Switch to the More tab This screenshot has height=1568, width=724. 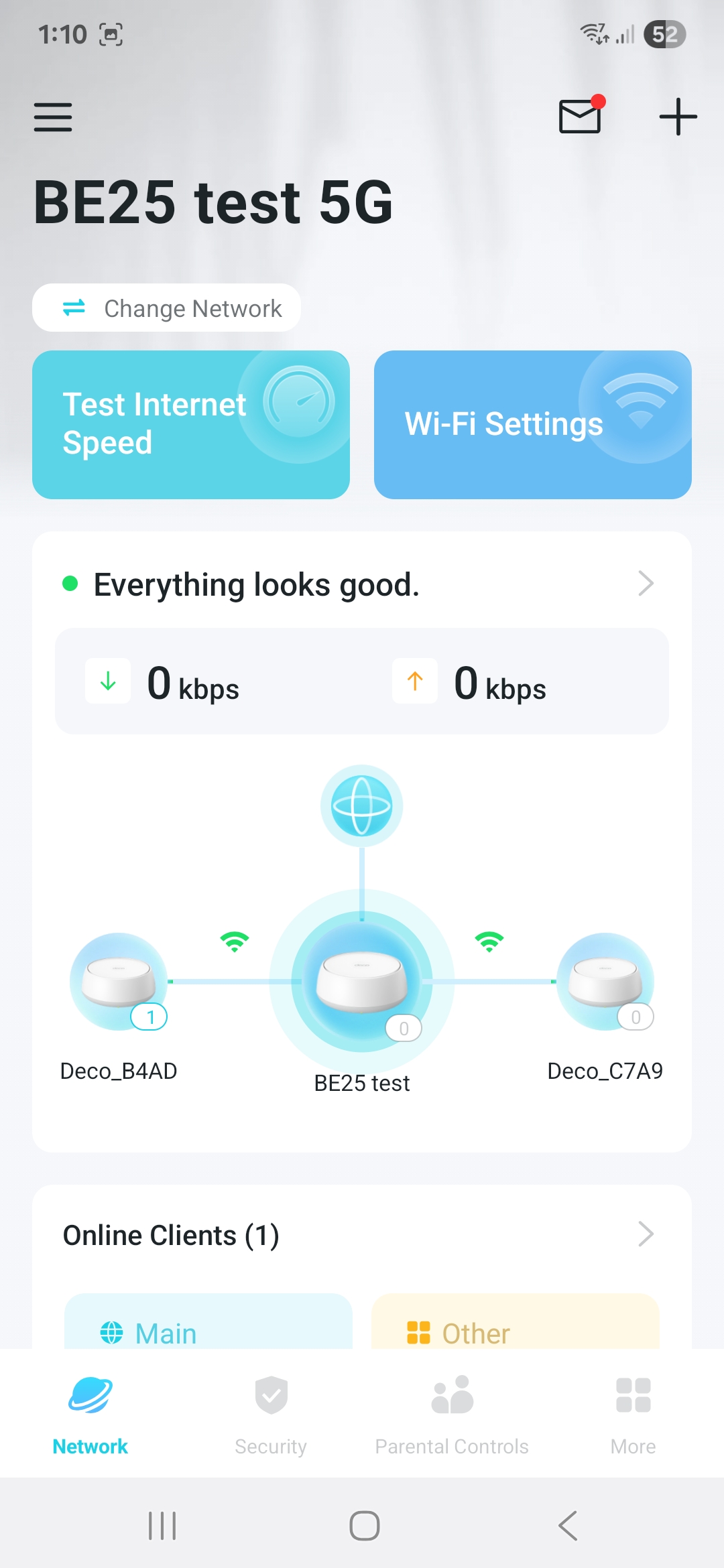click(x=633, y=1414)
